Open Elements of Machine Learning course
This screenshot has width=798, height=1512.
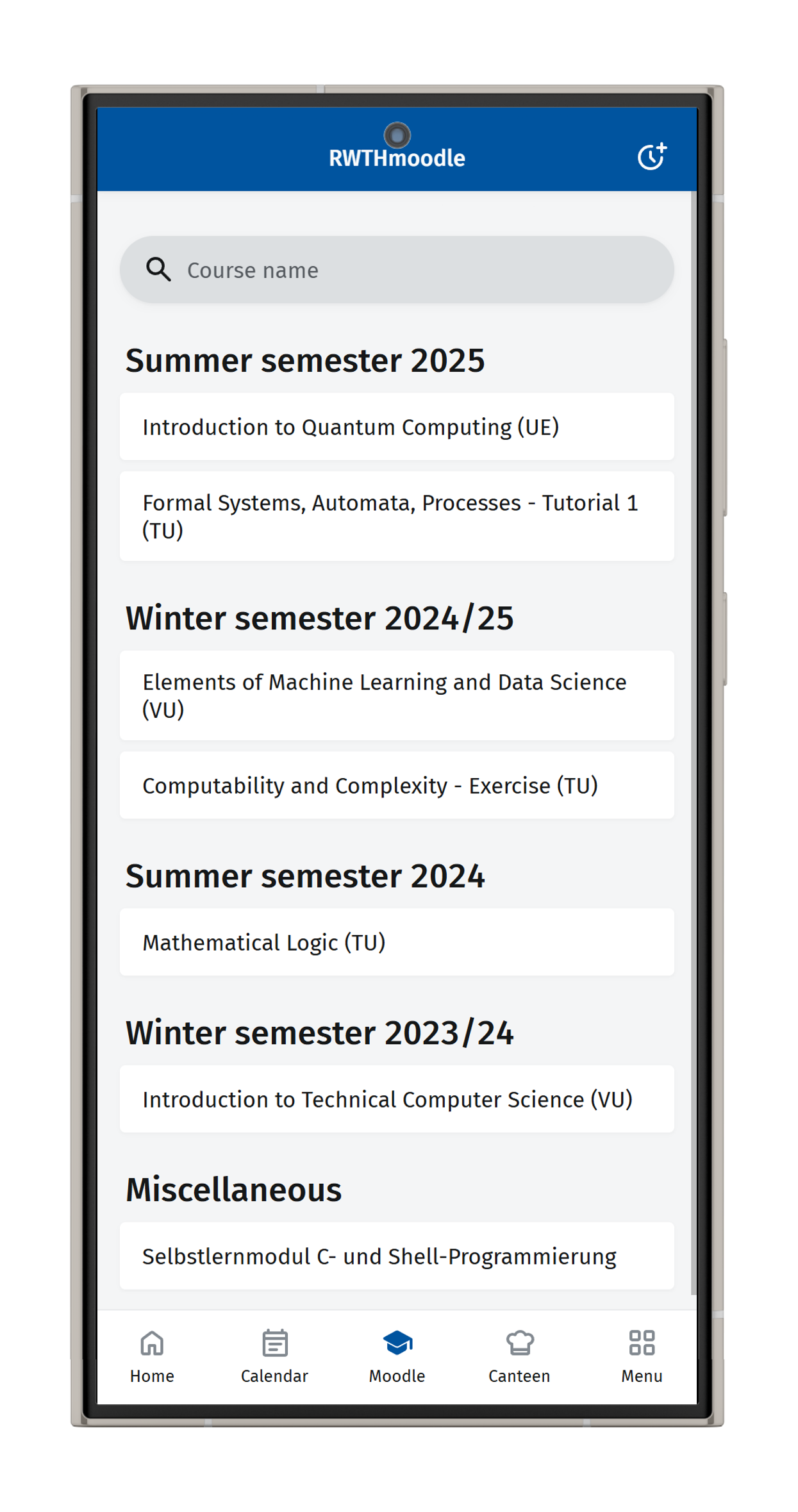coord(396,695)
